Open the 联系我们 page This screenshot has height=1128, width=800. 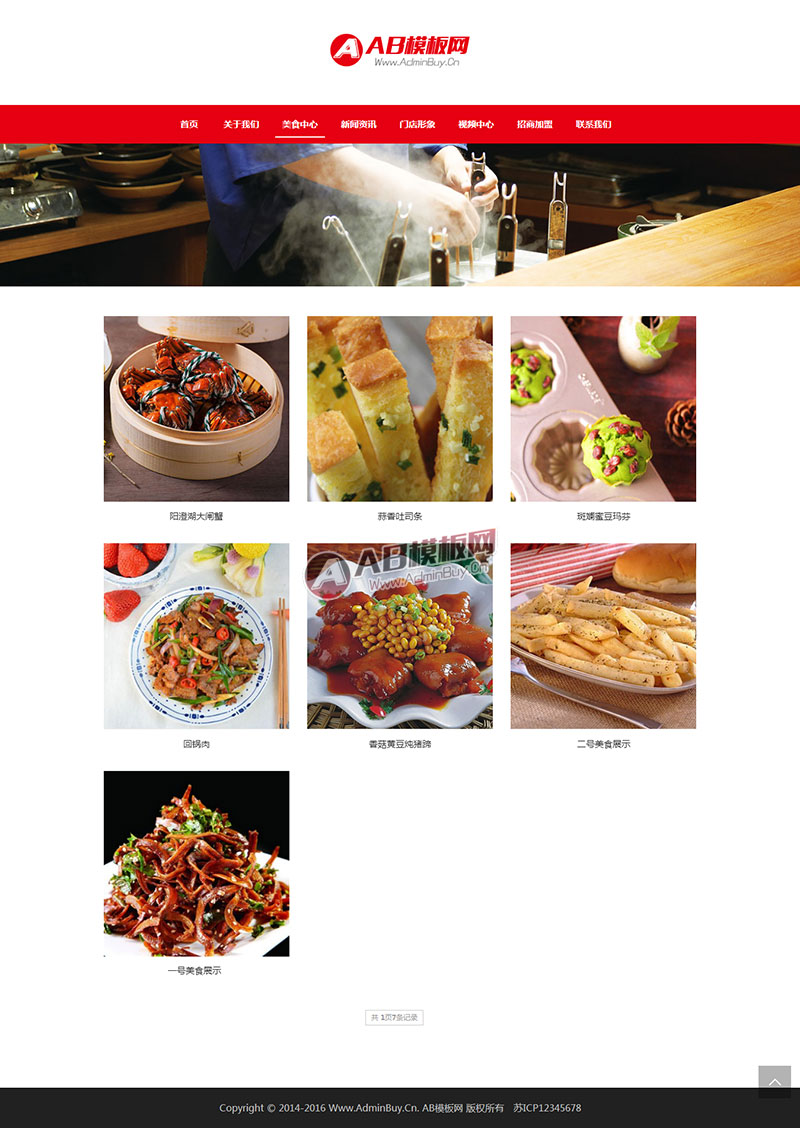pos(593,124)
